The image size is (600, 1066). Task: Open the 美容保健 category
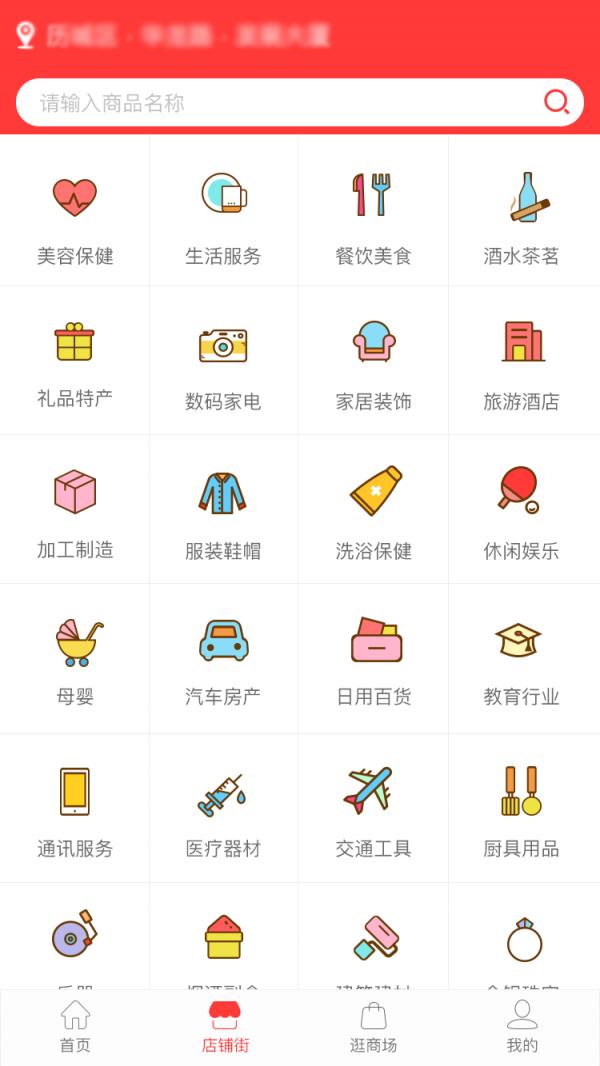pyautogui.click(x=75, y=211)
